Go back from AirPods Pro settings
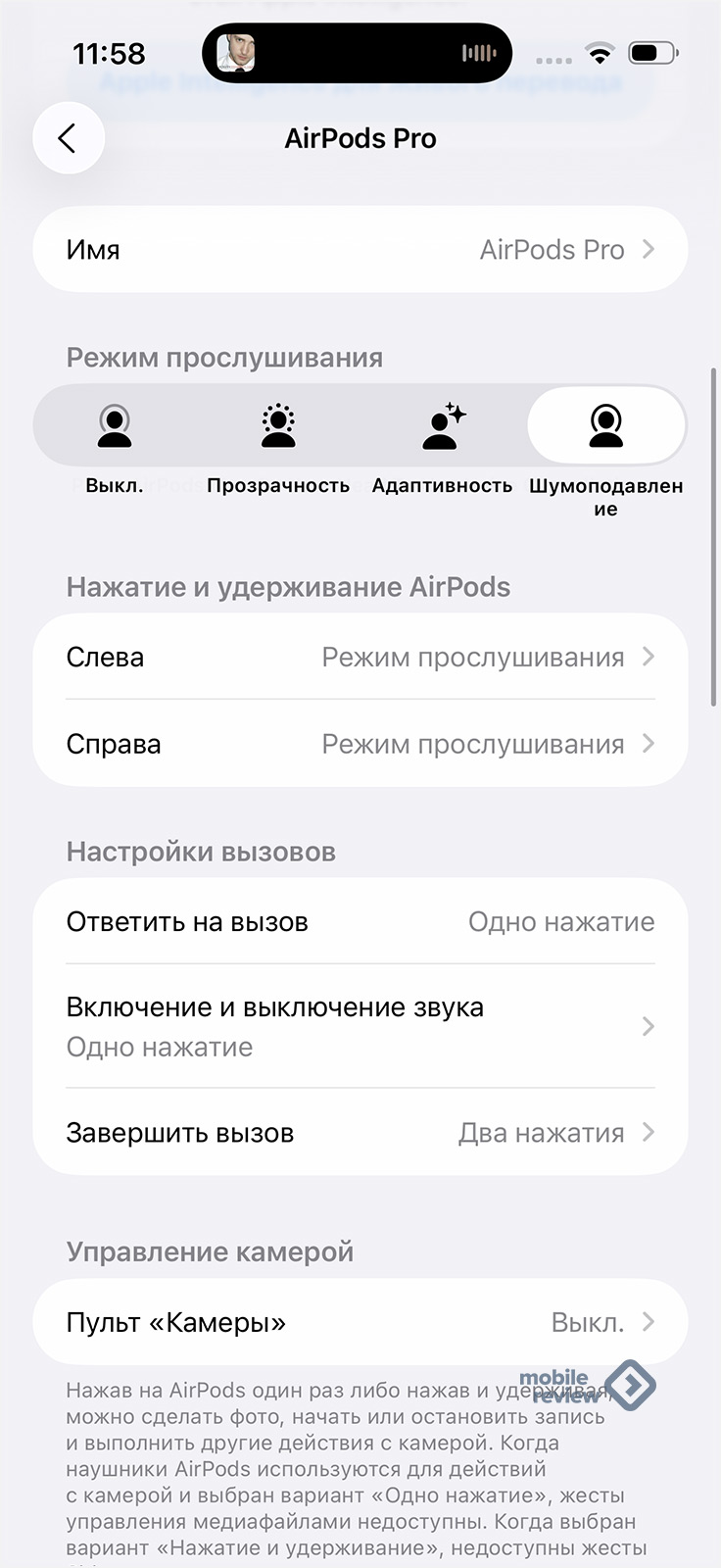721x1568 pixels. (x=68, y=138)
